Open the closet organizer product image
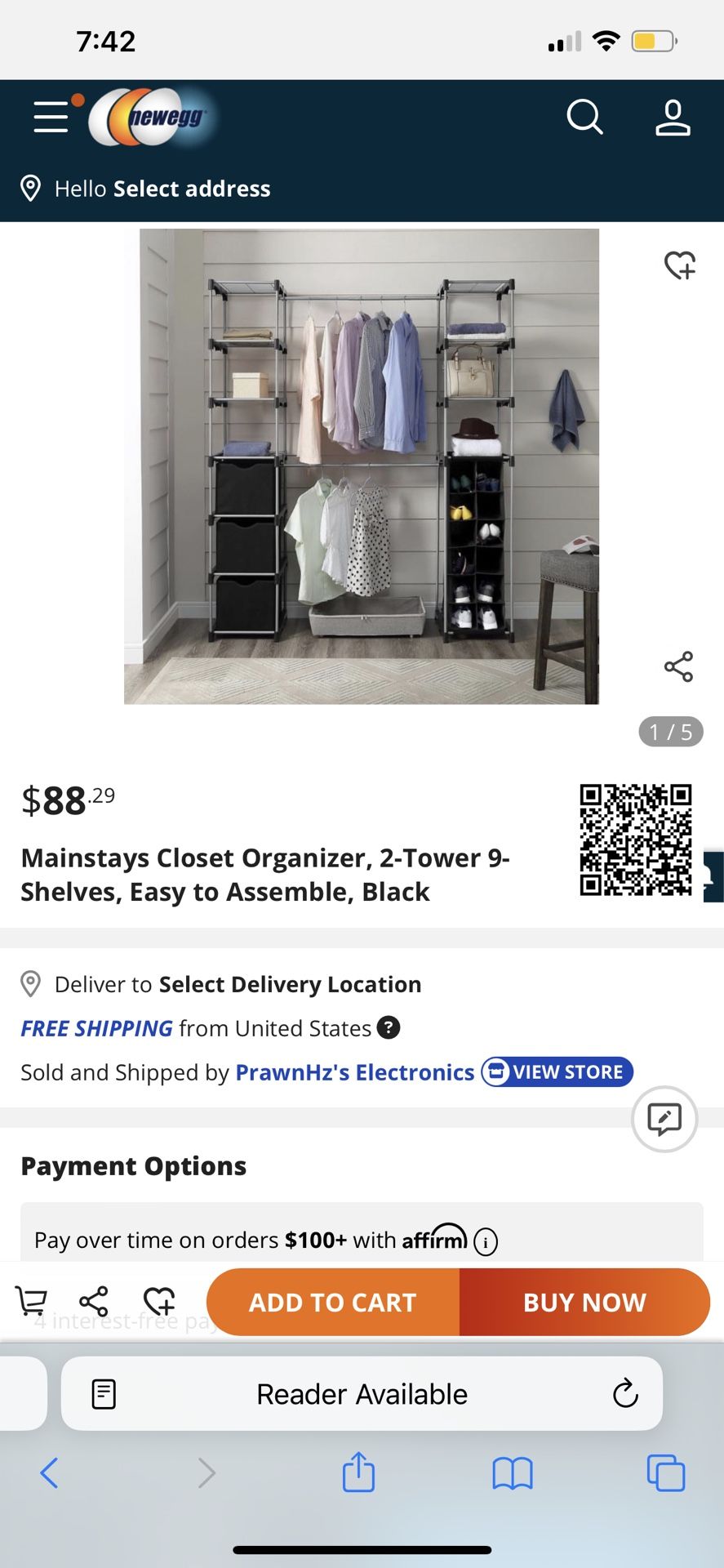Viewport: 724px width, 1568px height. tap(362, 466)
